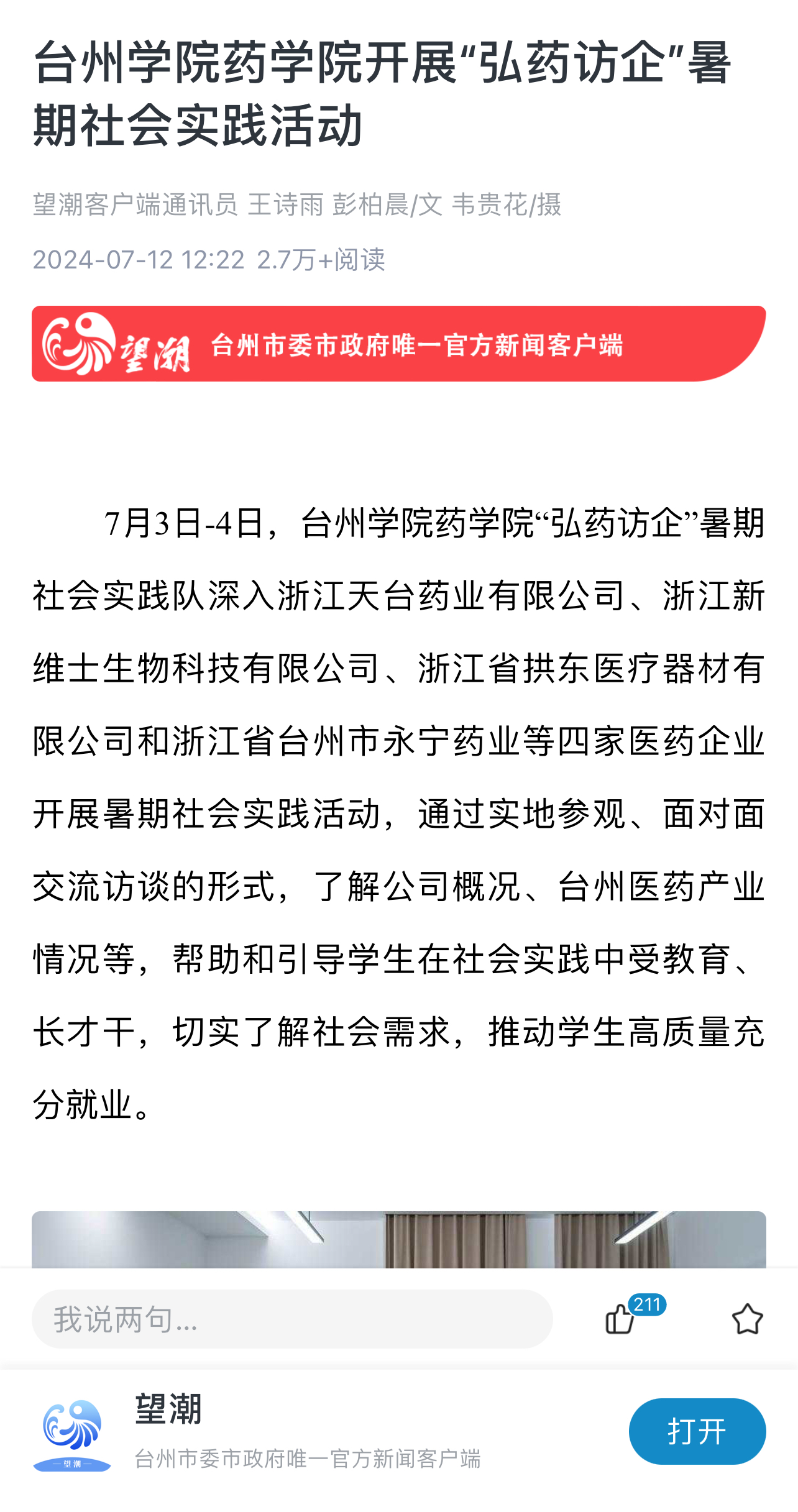Favorite this article with the star icon
The height and width of the screenshot is (1512, 798).
pos(747,1319)
